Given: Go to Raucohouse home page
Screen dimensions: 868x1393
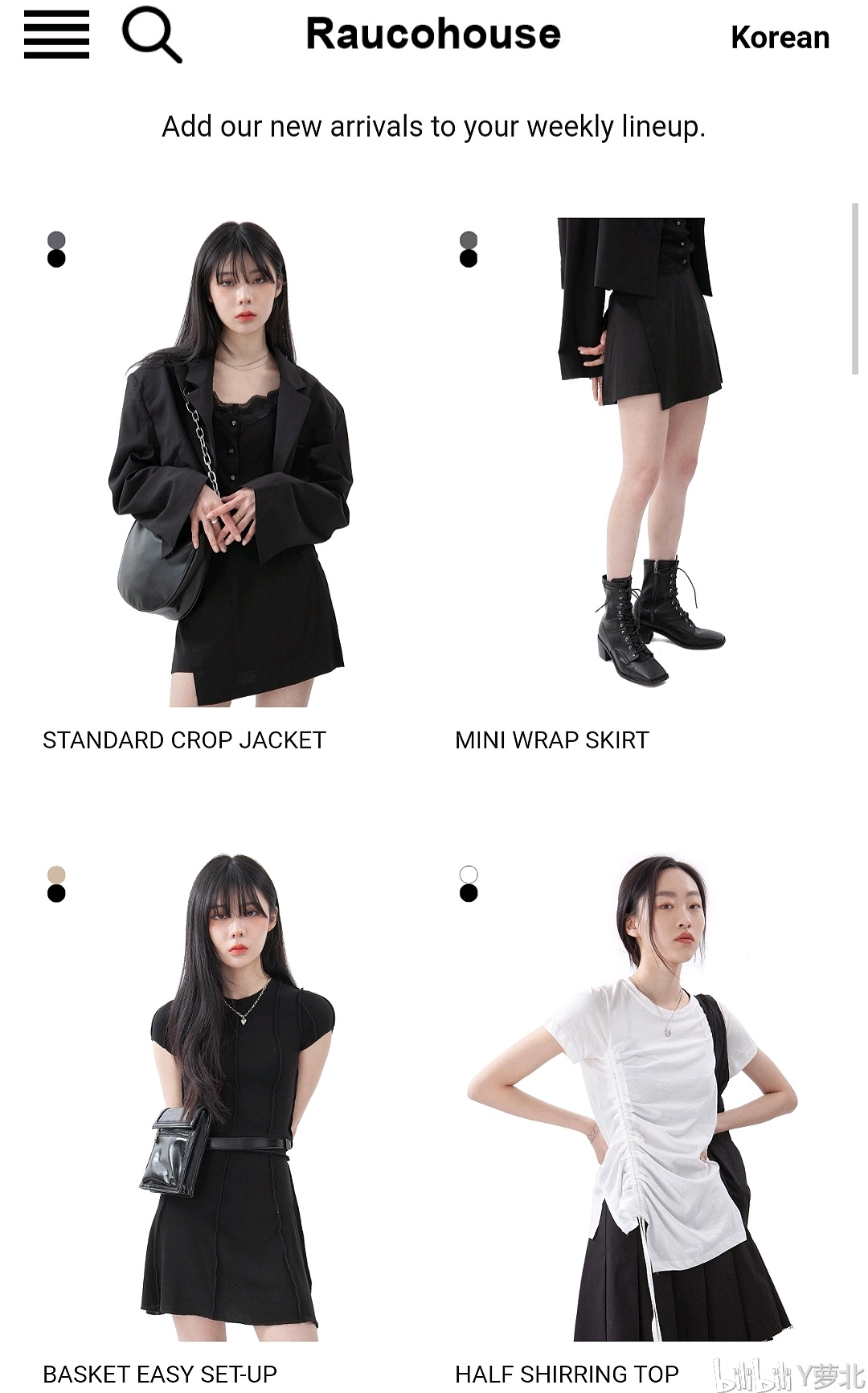Looking at the screenshot, I should (x=433, y=35).
